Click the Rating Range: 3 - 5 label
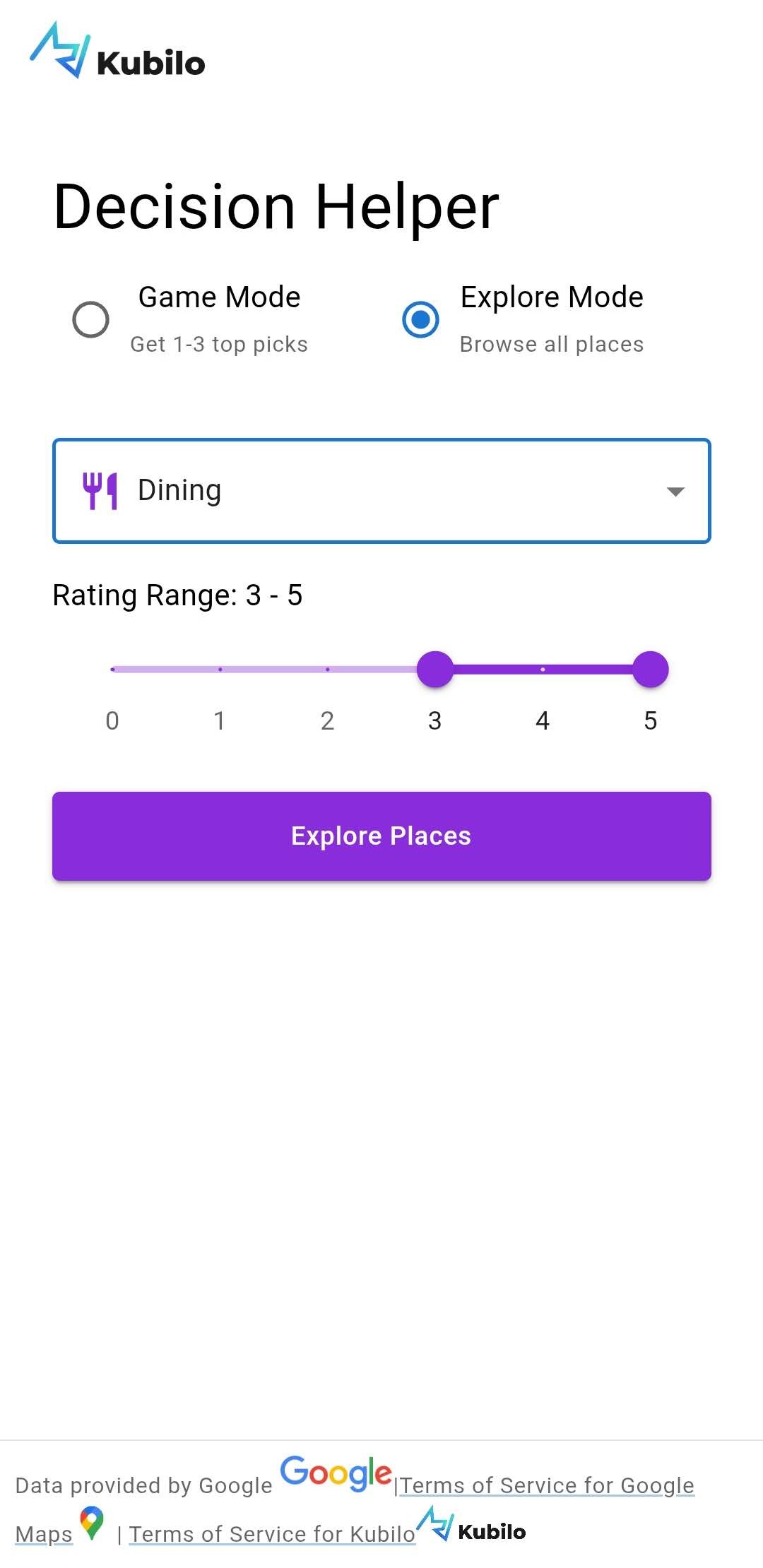This screenshot has width=763, height=1568. pos(177,595)
